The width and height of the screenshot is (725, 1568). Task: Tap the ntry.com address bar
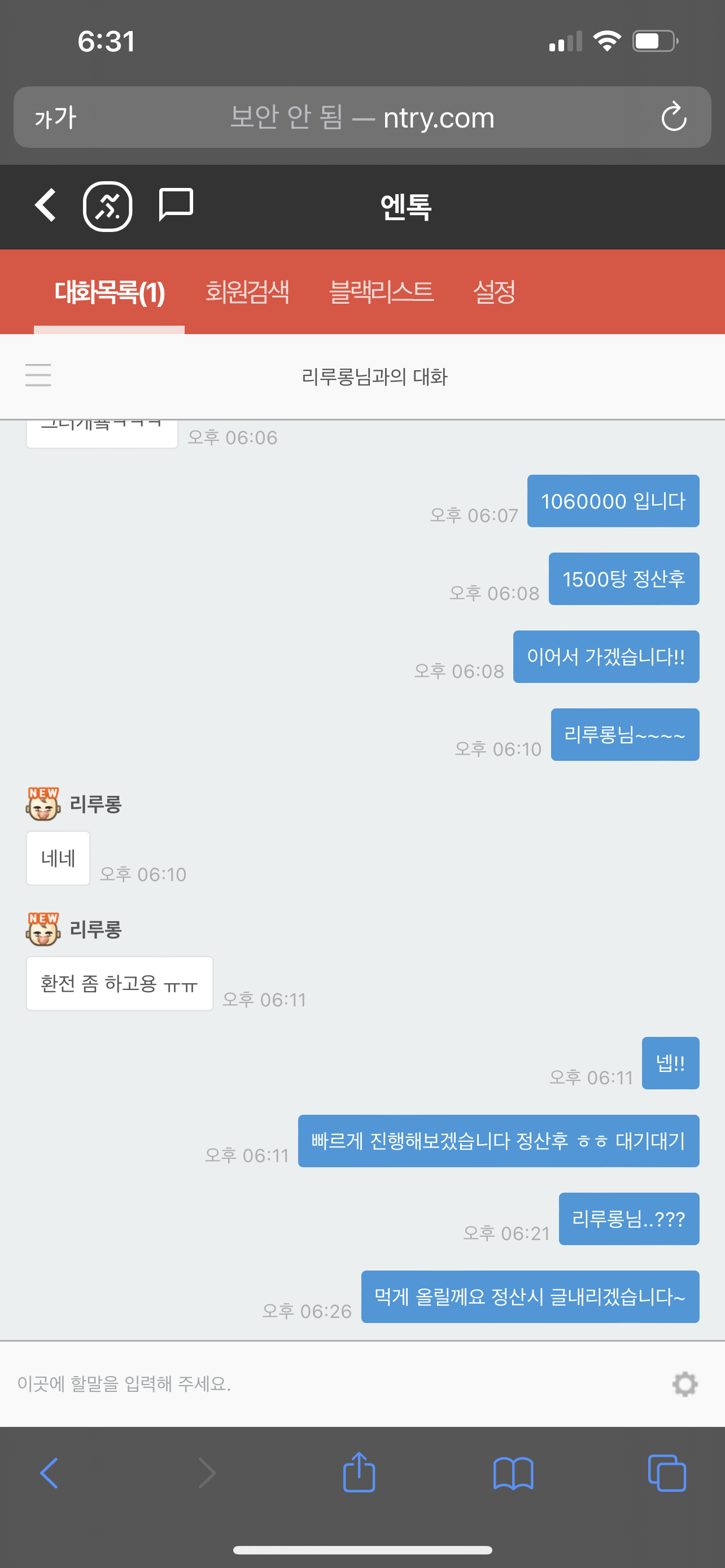(362, 117)
